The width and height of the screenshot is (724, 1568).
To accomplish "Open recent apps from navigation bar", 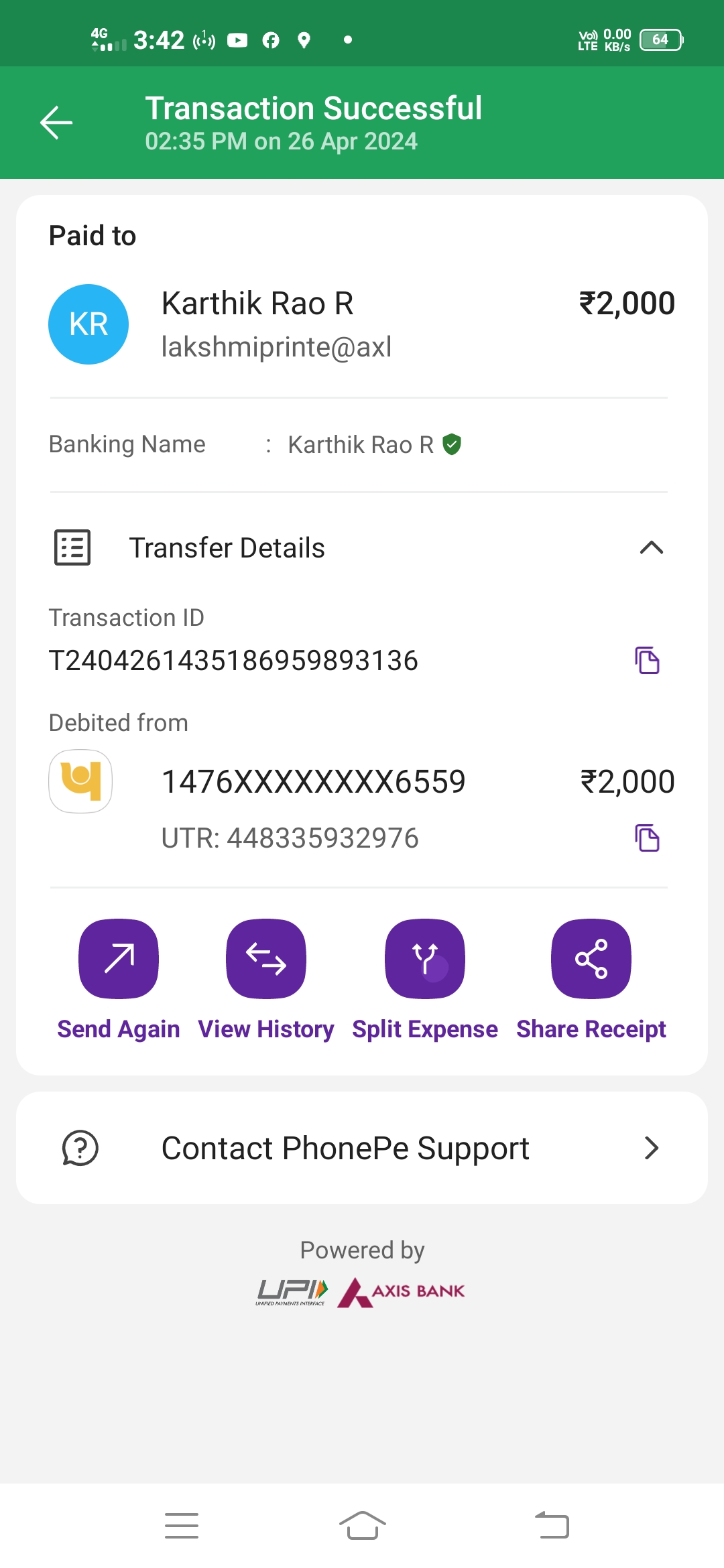I will (x=182, y=1526).
